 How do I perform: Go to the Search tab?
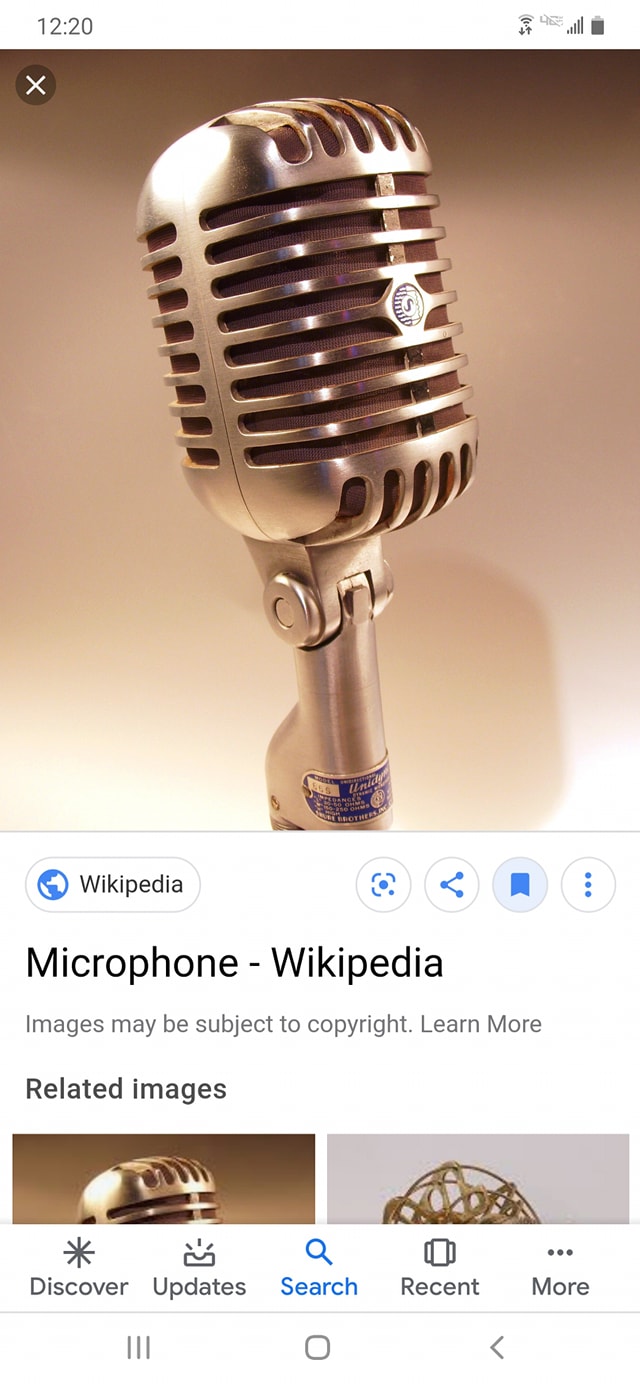(x=319, y=1268)
